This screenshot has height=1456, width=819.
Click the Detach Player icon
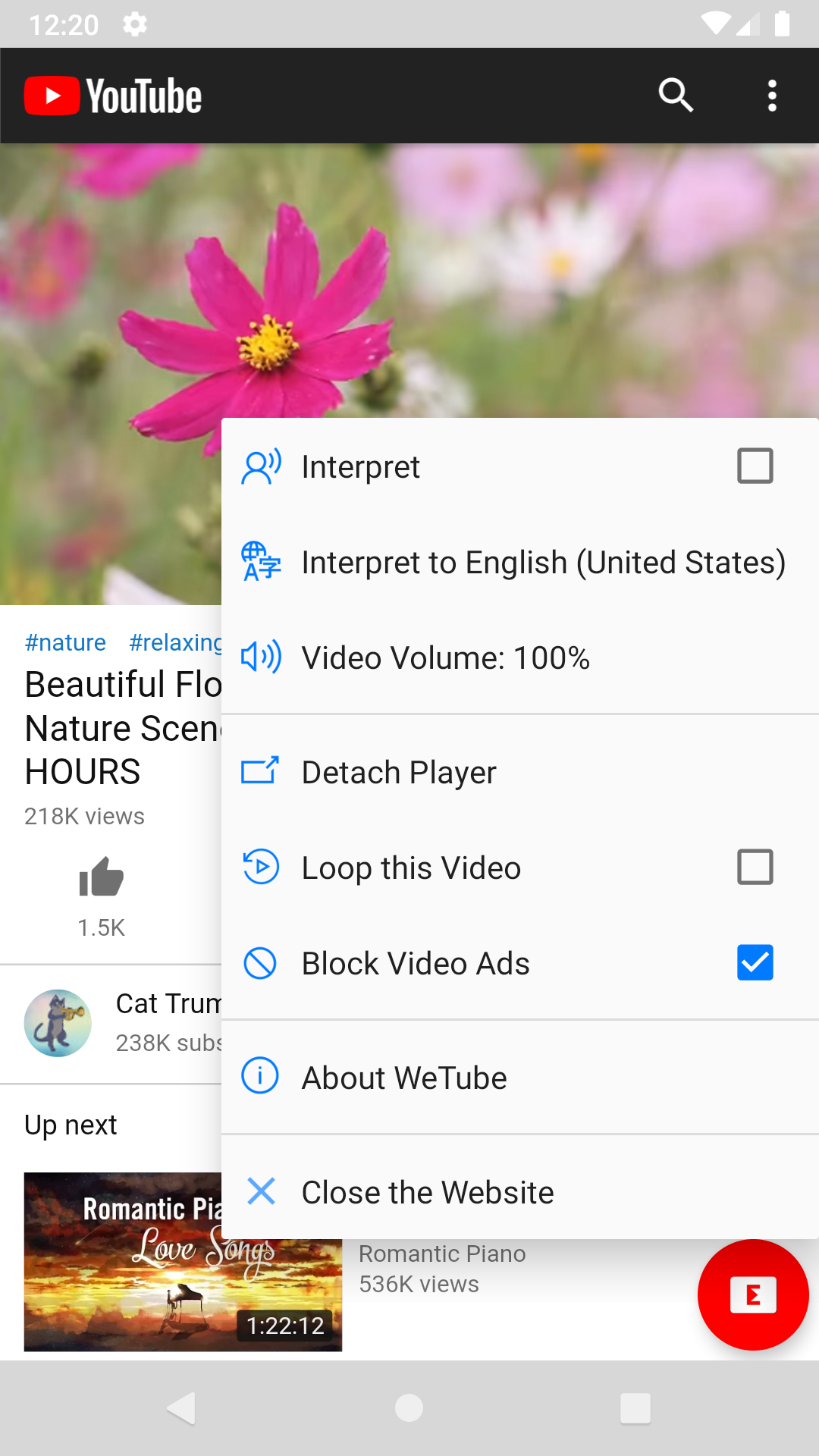pyautogui.click(x=261, y=770)
